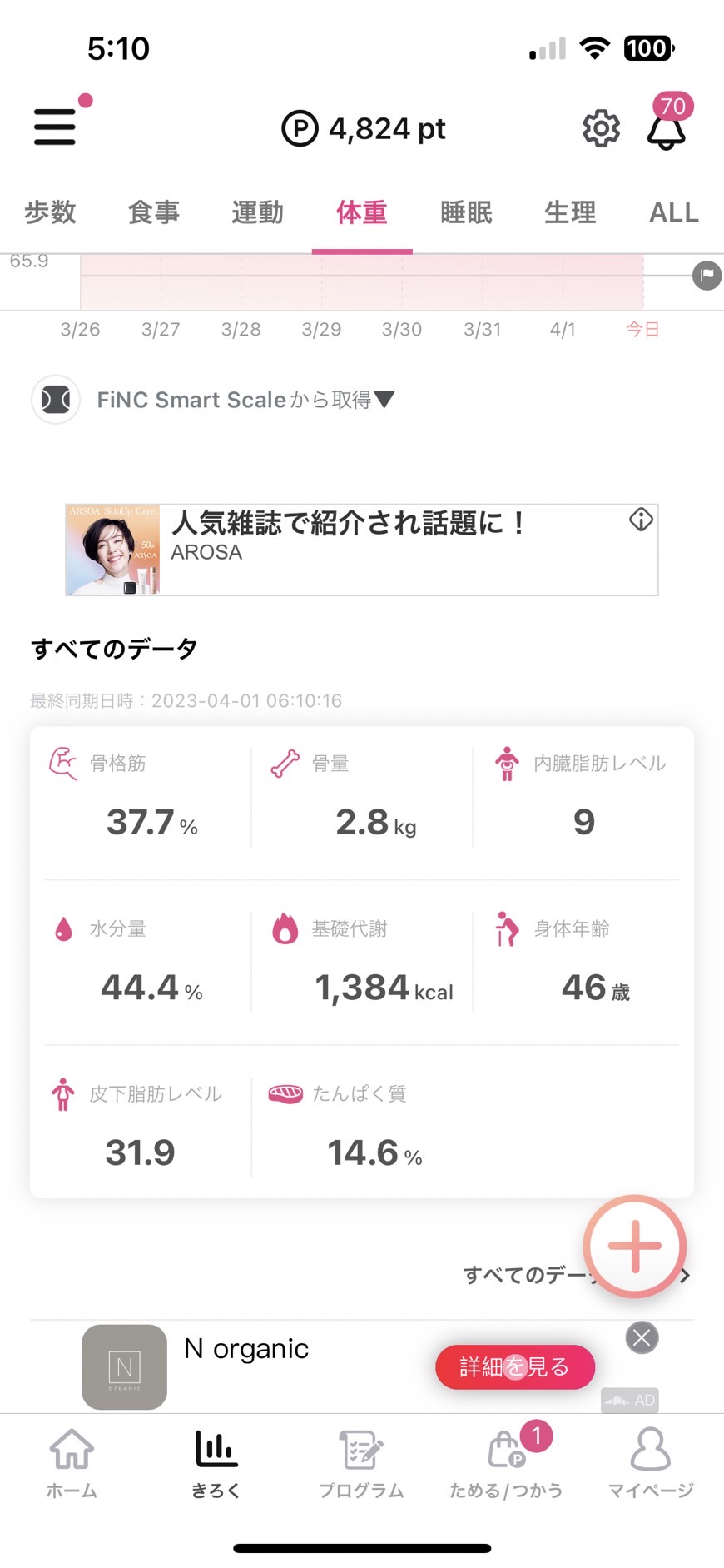This screenshot has height=1568, width=724.
Task: Open the AROSA ad banner
Action: [x=362, y=550]
